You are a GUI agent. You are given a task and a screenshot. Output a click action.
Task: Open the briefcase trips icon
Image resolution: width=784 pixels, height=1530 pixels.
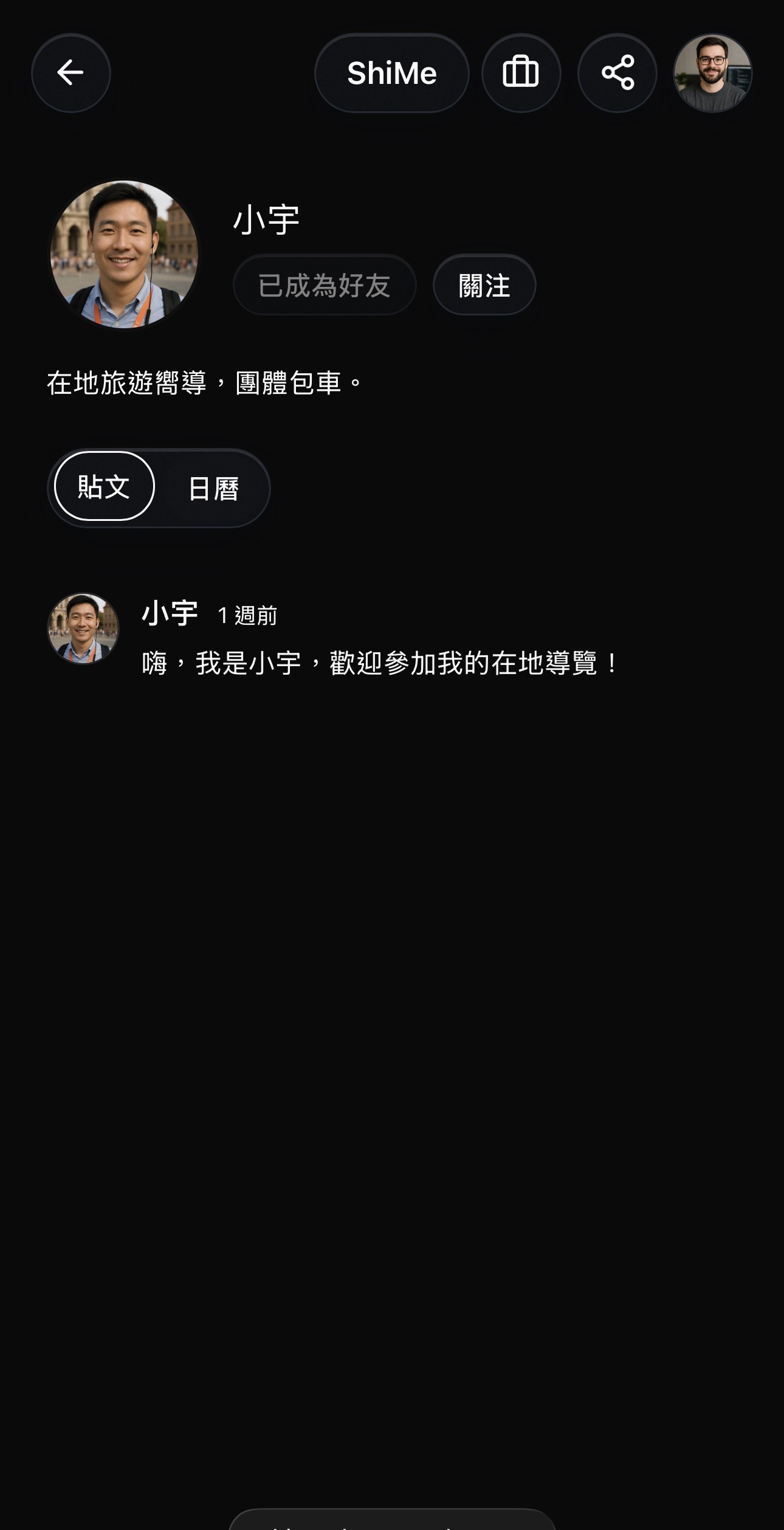click(x=521, y=73)
